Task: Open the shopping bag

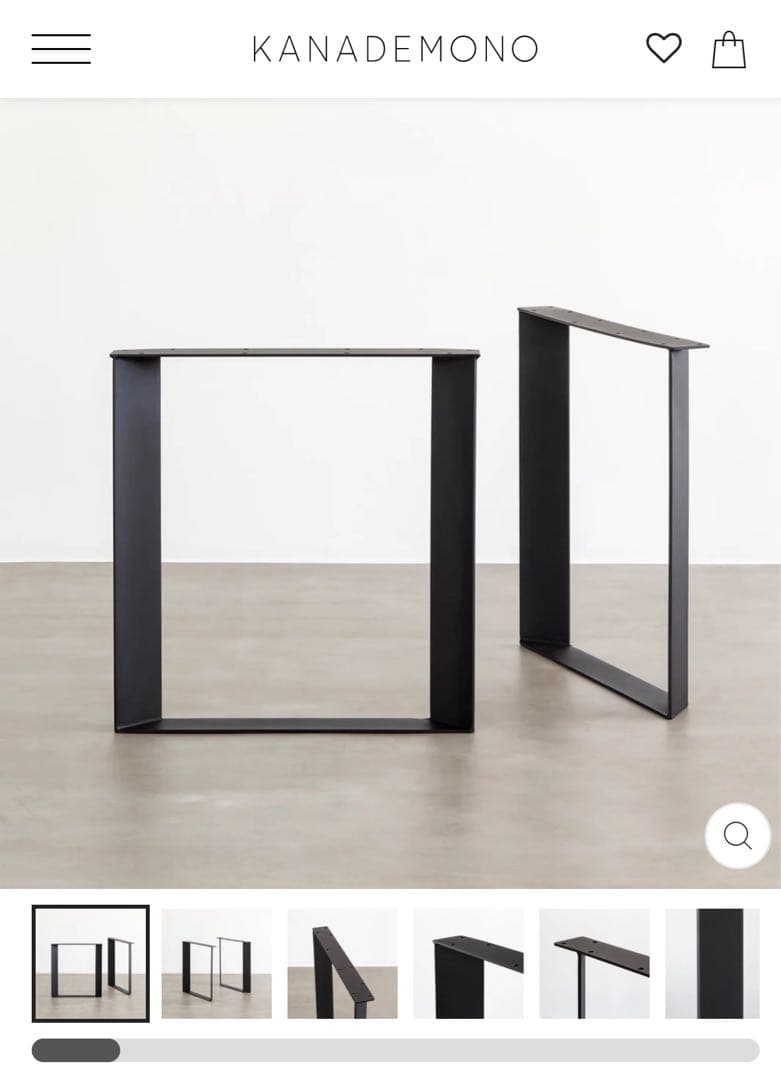Action: (x=729, y=49)
